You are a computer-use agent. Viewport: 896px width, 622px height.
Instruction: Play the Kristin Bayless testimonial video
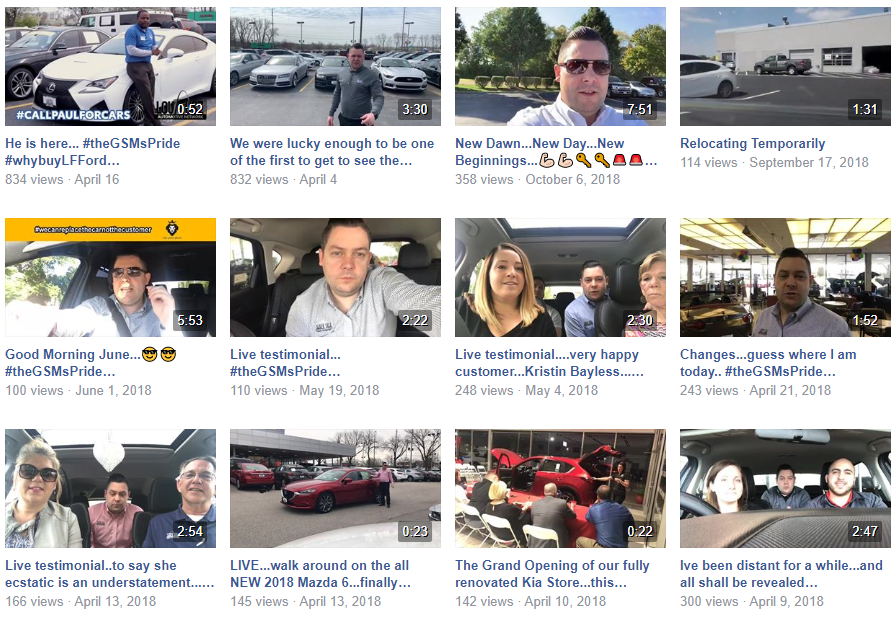pos(560,278)
